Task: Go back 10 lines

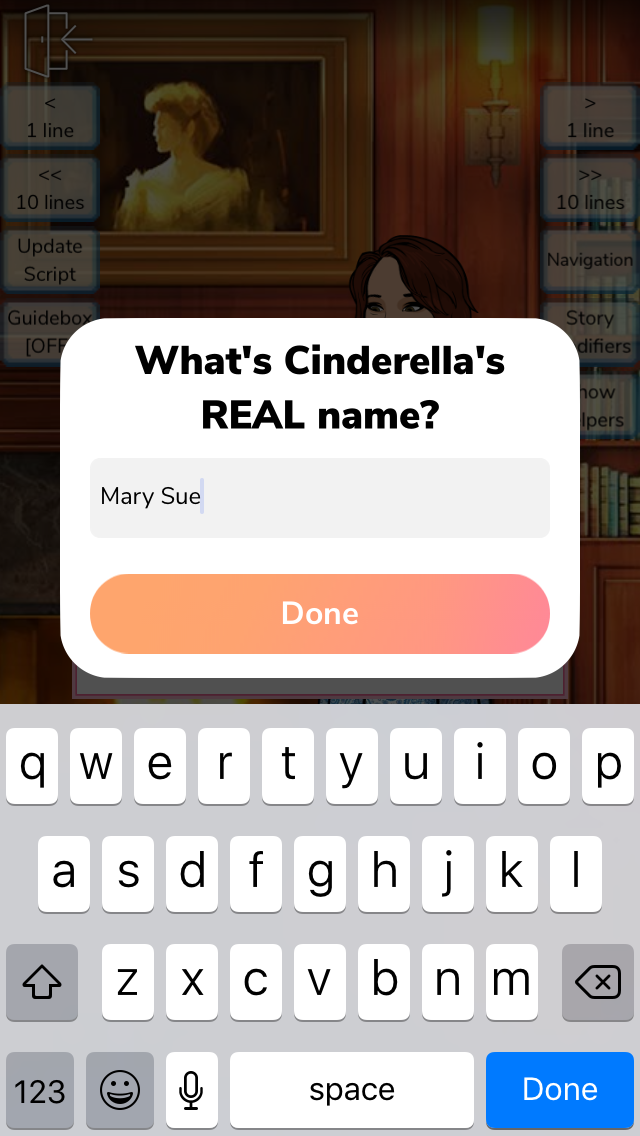Action: click(50, 189)
